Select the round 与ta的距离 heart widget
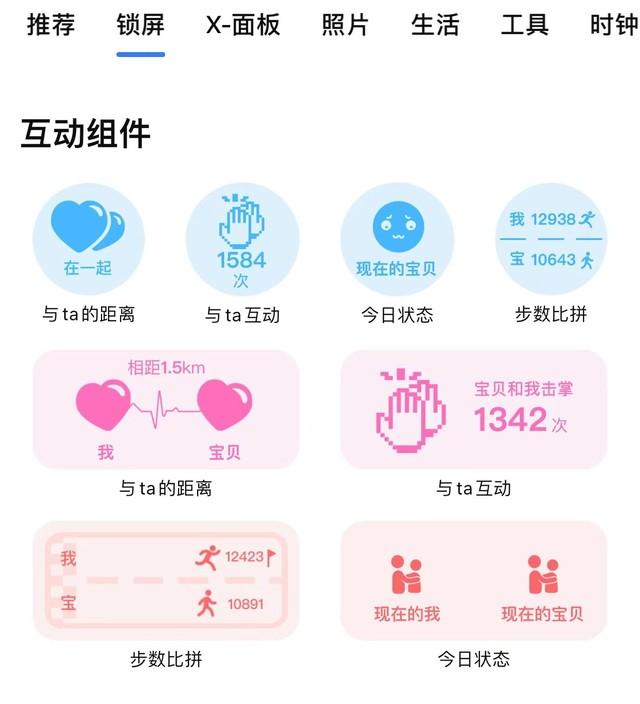The image size is (640, 704). pos(88,239)
